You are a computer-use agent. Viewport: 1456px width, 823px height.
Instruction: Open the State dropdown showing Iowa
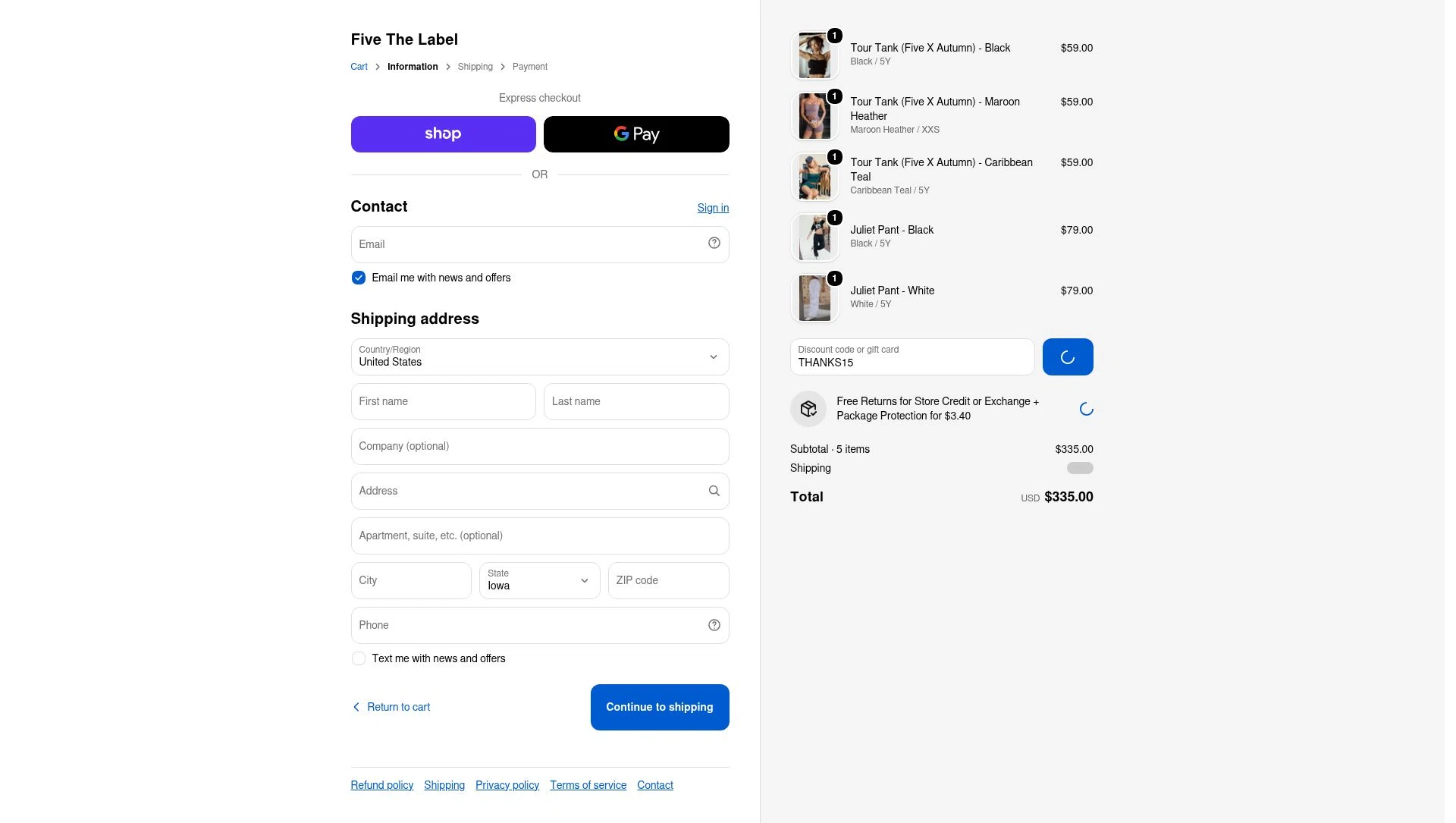(539, 580)
